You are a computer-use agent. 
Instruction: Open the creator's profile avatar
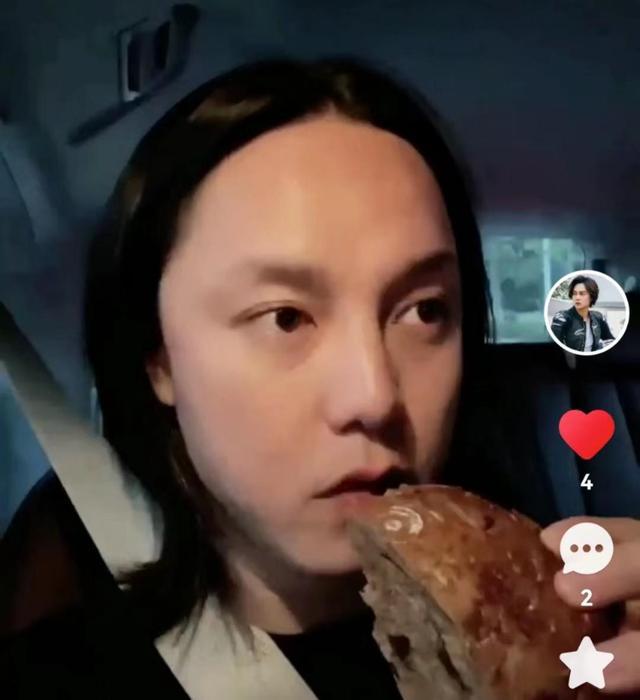coord(586,313)
